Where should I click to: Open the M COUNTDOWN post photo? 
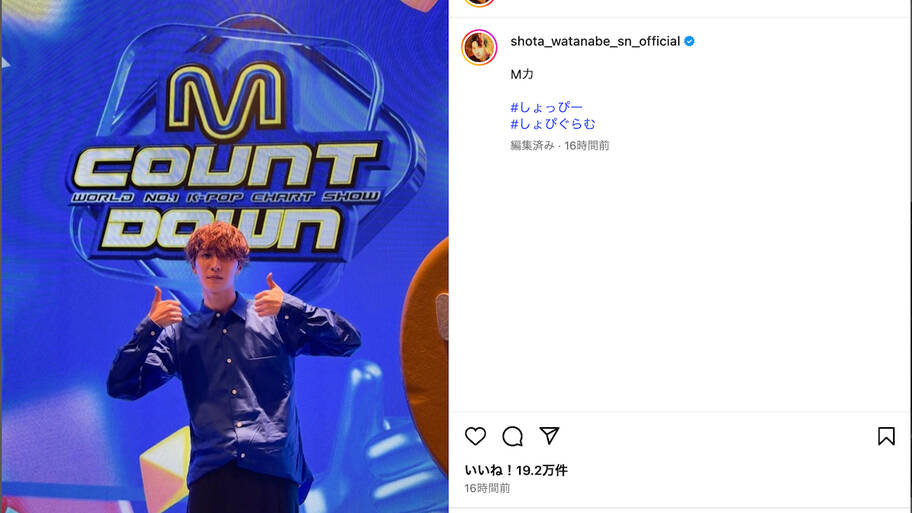pyautogui.click(x=224, y=256)
